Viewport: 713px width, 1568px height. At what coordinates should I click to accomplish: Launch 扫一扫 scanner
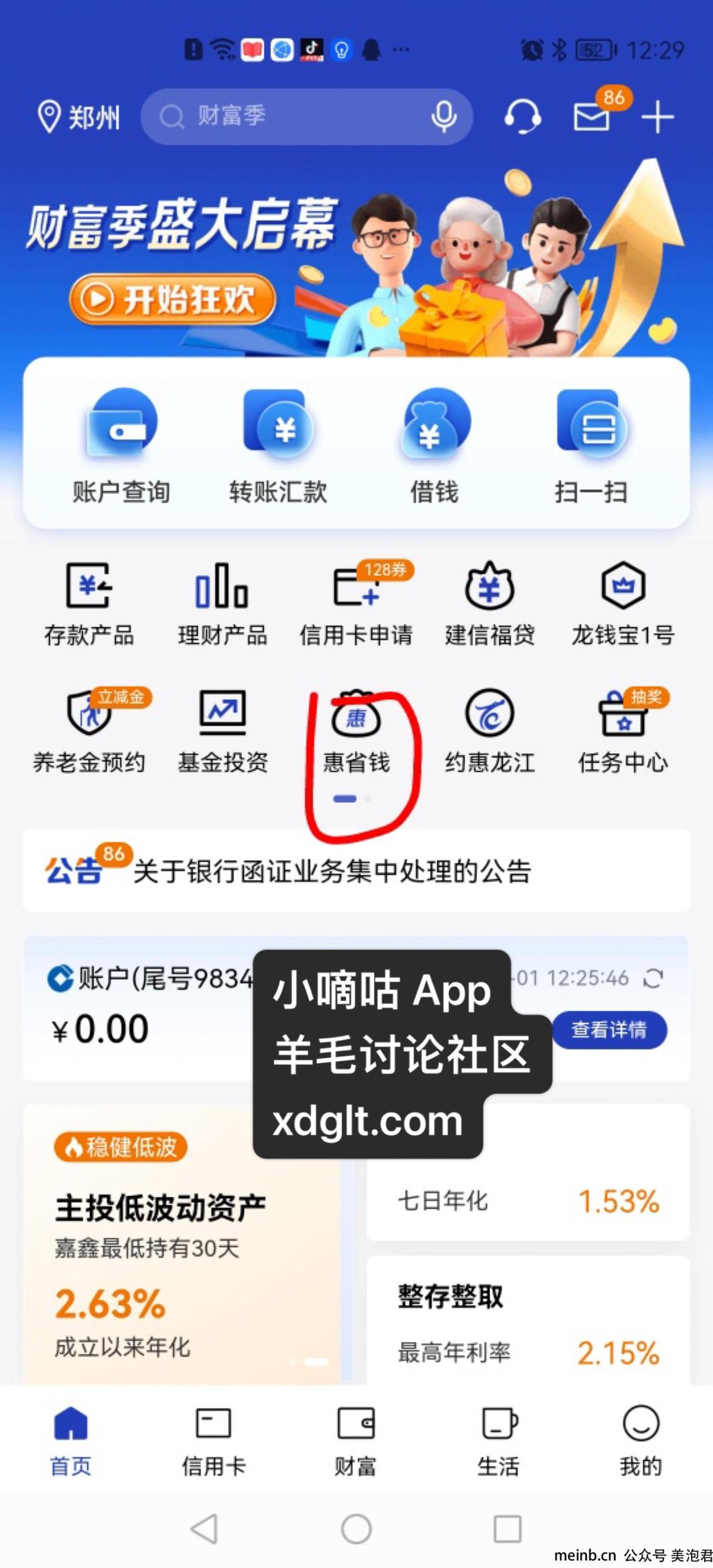coord(591,446)
